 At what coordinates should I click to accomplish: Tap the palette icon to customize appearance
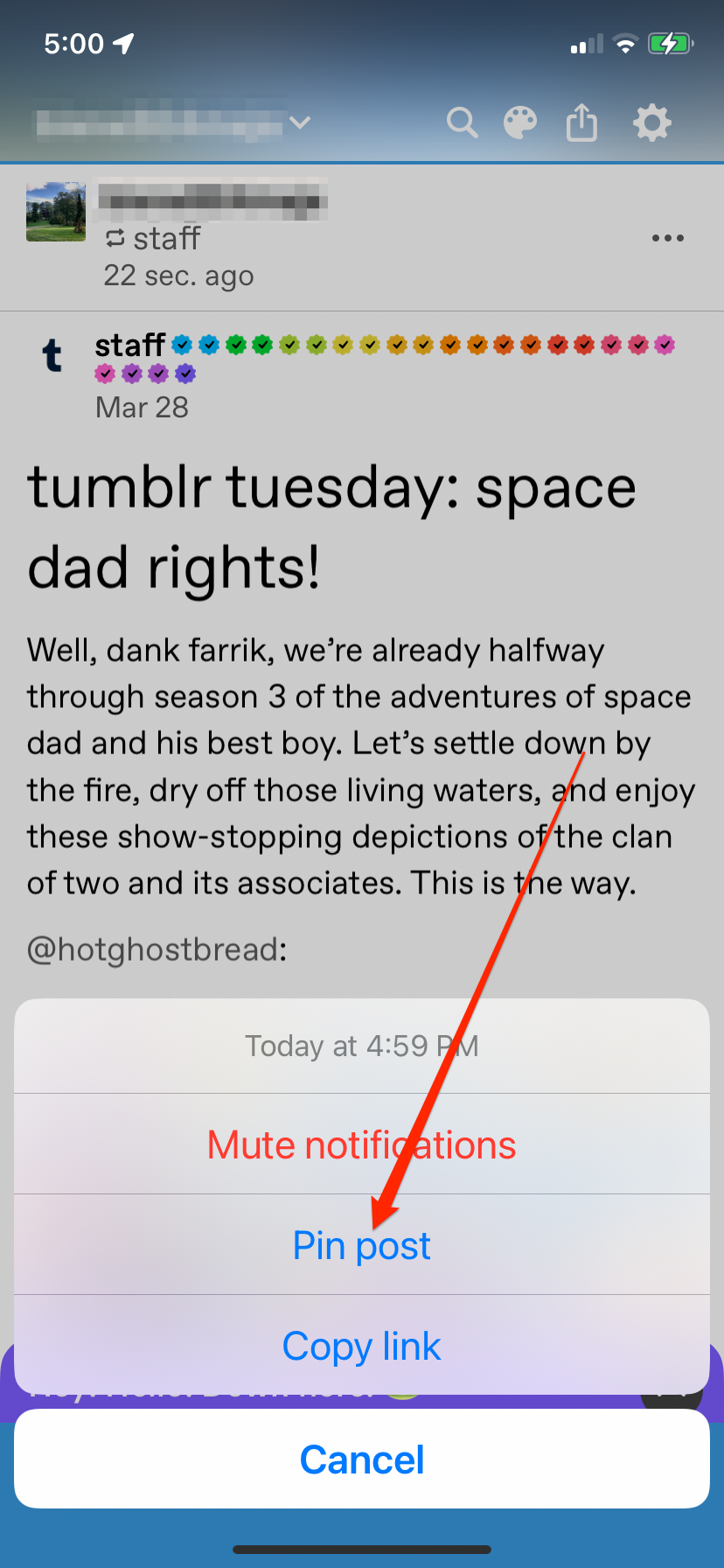(x=520, y=122)
